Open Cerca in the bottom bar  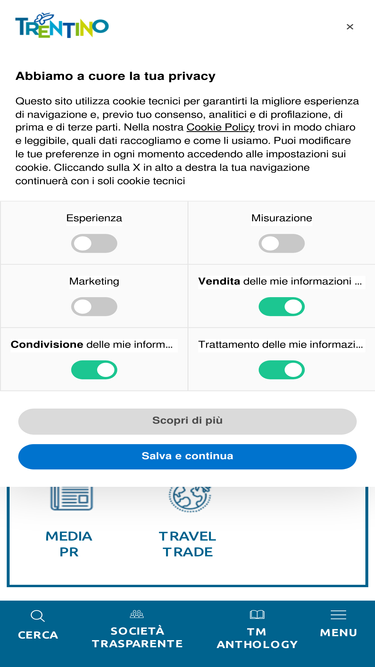(x=38, y=625)
